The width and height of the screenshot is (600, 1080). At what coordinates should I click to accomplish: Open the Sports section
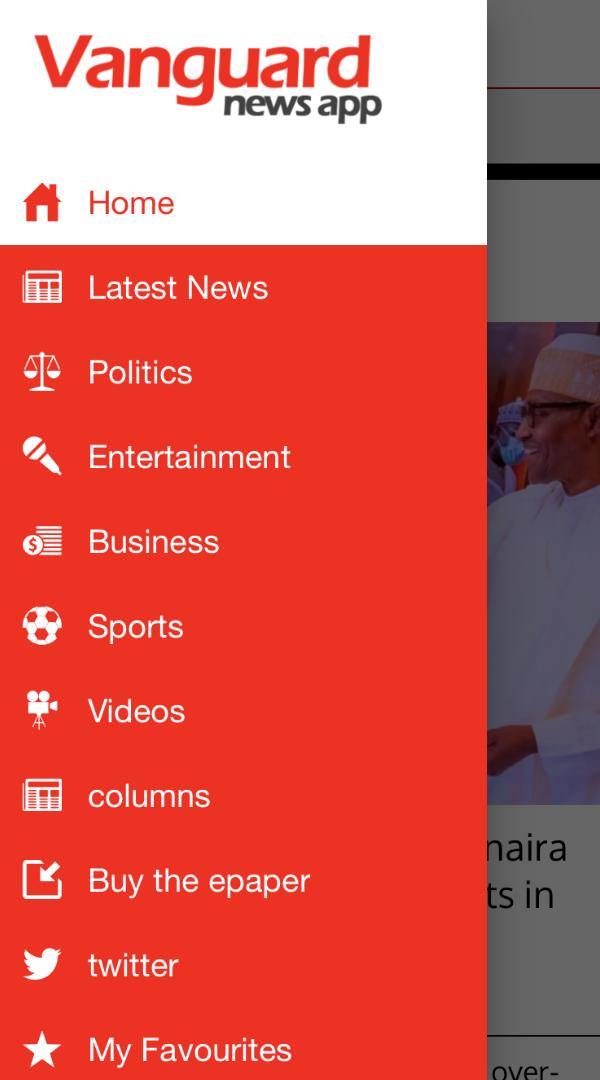point(135,627)
